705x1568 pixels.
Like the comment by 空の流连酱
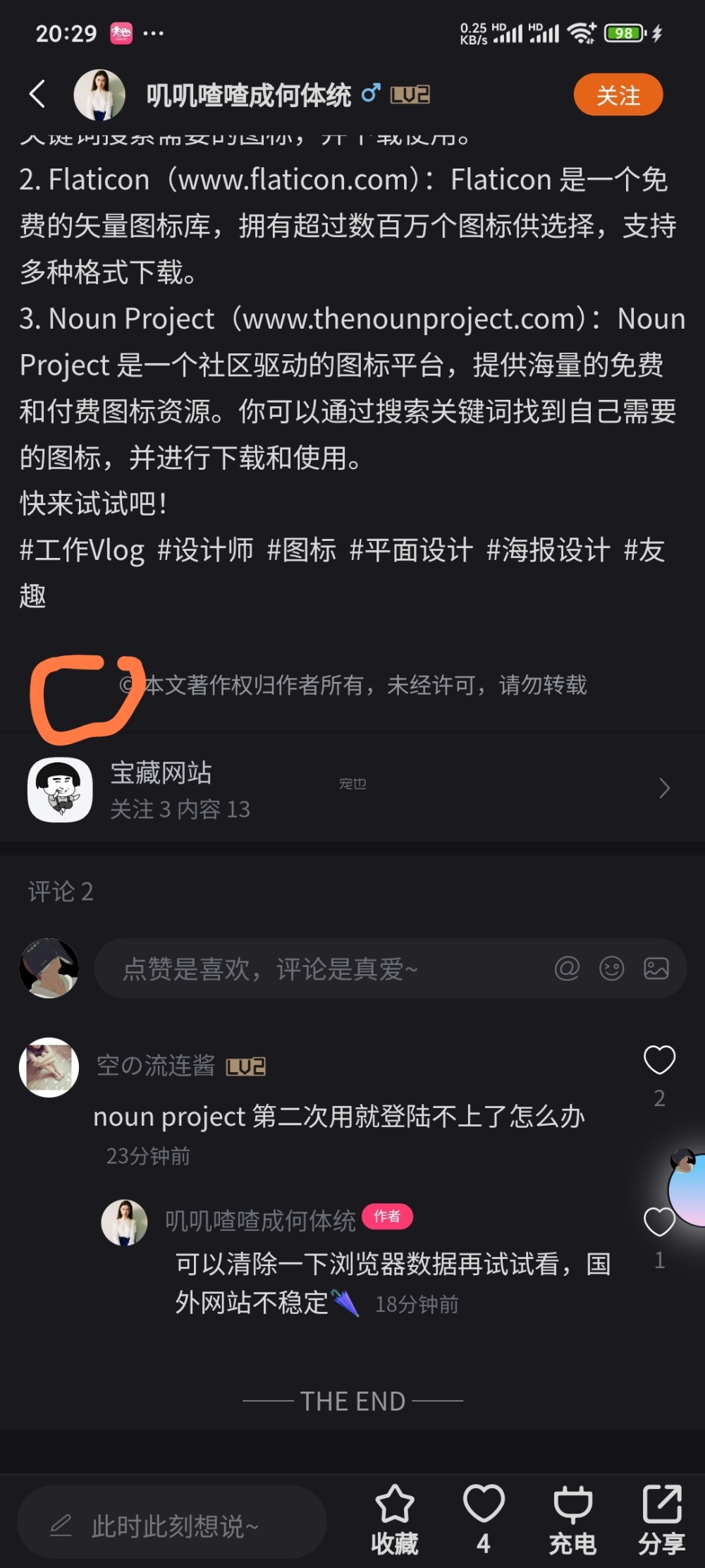659,1060
